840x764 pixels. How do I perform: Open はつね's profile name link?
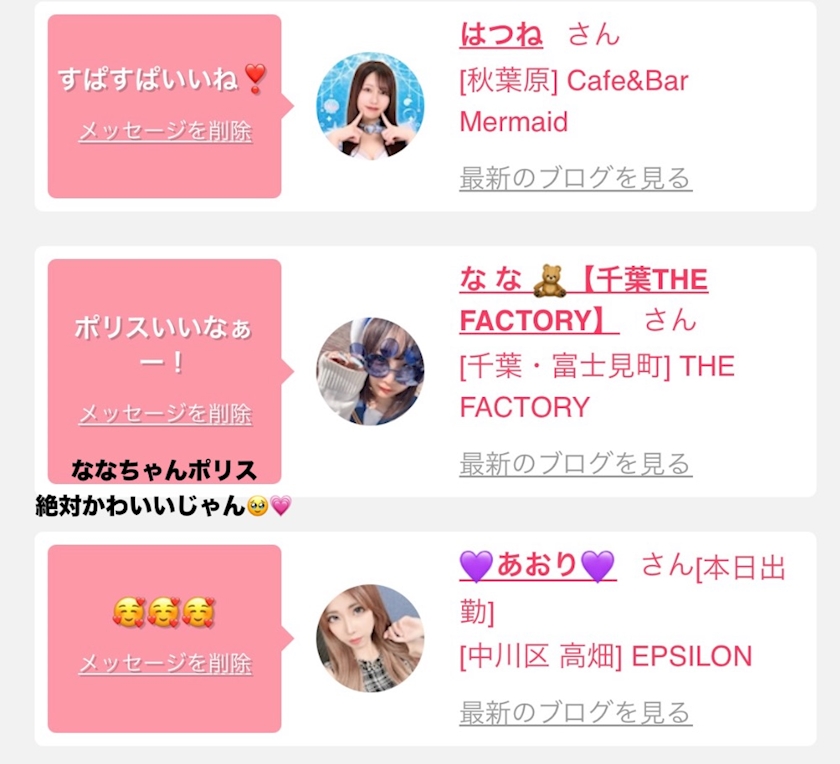tap(501, 35)
